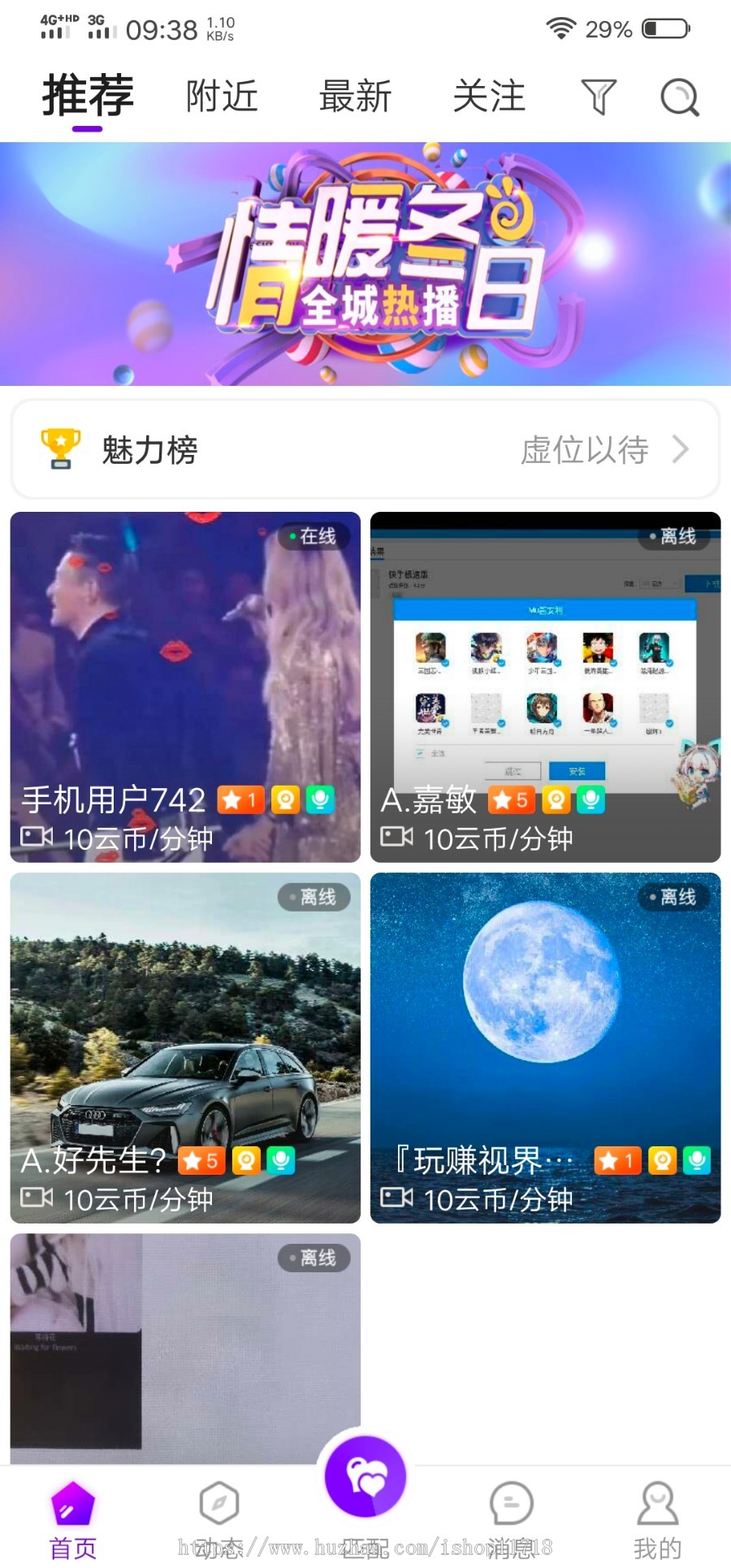The image size is (731, 1568).
Task: Tap the ★5 rating badge on A.好先生? card
Action: pyautogui.click(x=201, y=1160)
